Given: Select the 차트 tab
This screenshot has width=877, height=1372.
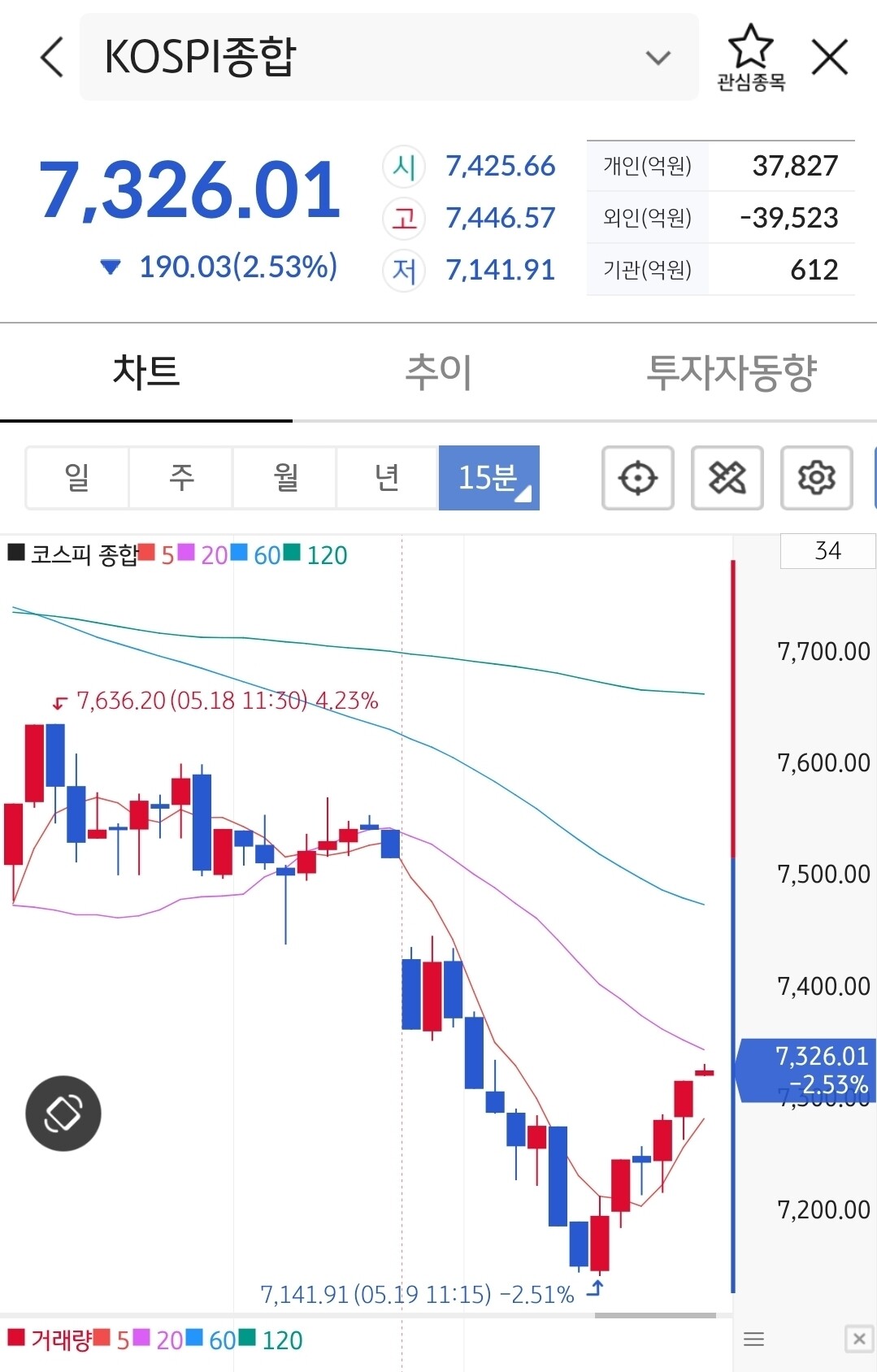Looking at the screenshot, I should (x=146, y=372).
